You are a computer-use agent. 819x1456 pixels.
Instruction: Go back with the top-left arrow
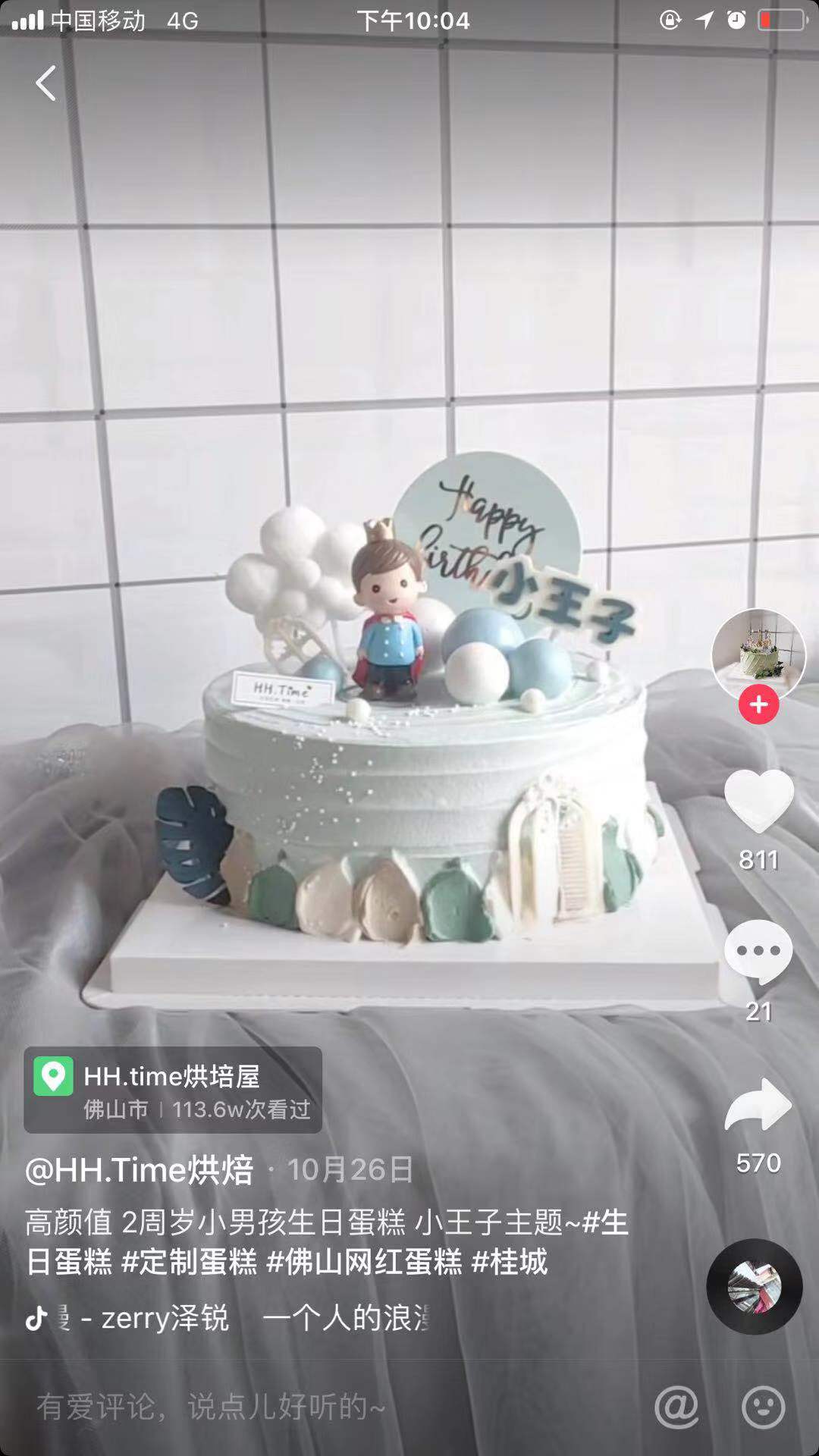click(x=45, y=83)
